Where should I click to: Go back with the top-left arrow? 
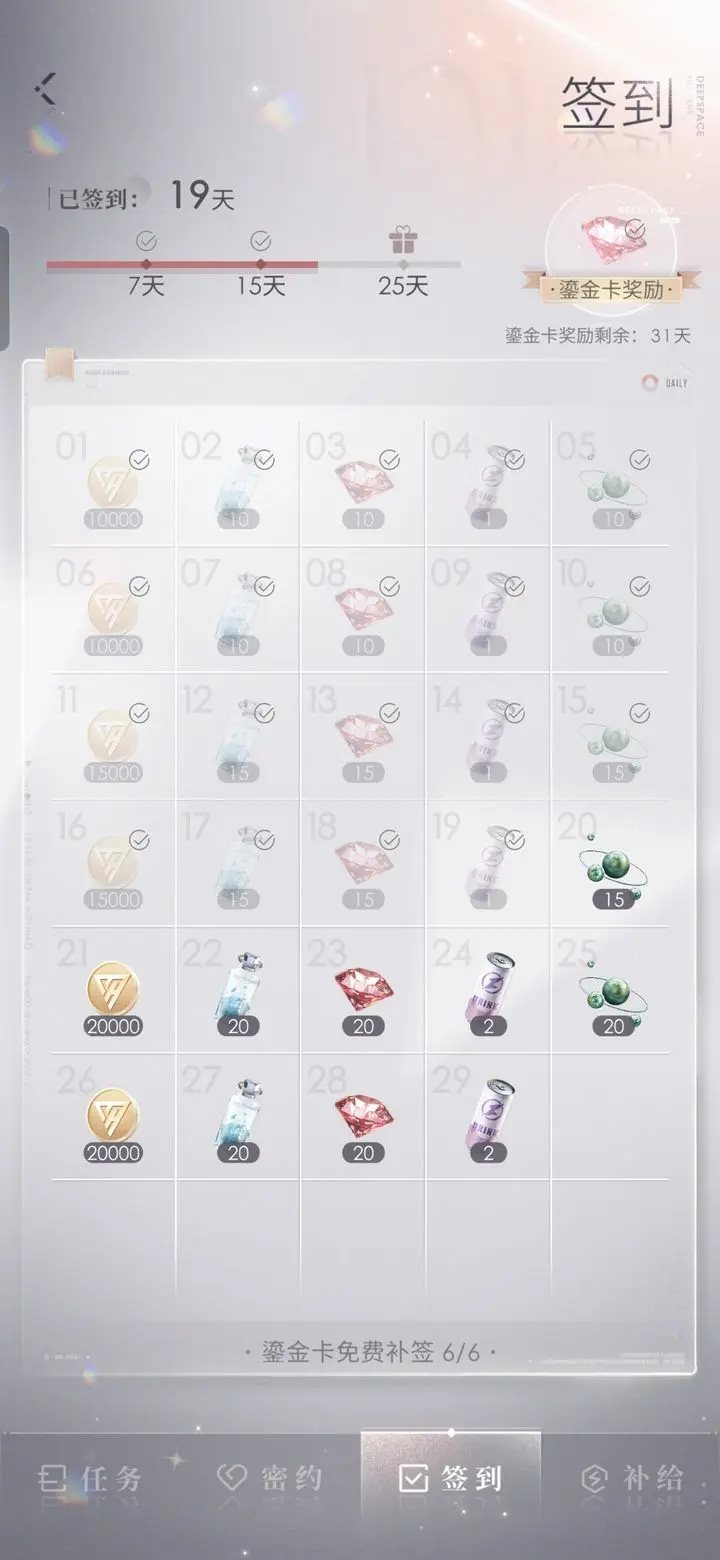pyautogui.click(x=46, y=88)
